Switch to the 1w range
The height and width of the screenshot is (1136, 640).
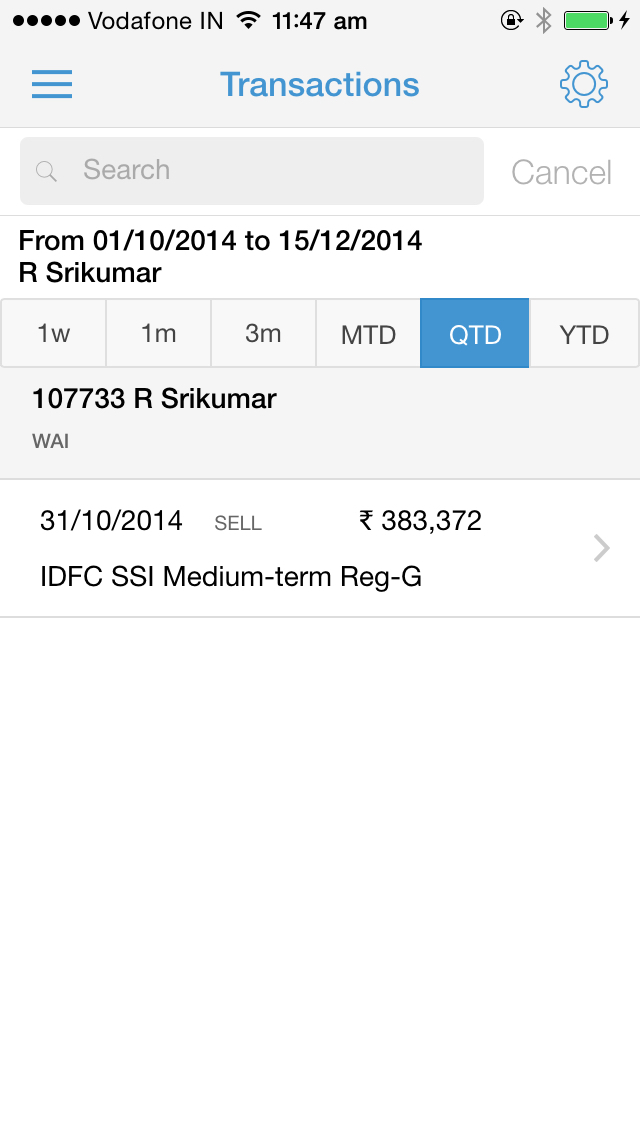(x=54, y=333)
